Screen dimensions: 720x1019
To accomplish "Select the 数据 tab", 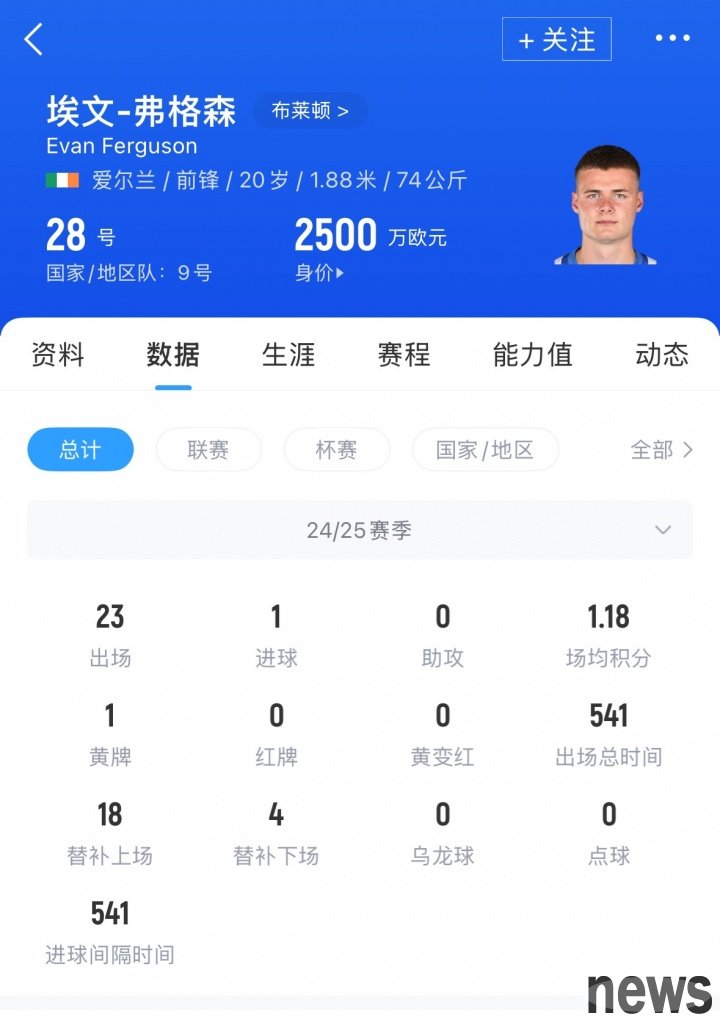I will 173,354.
